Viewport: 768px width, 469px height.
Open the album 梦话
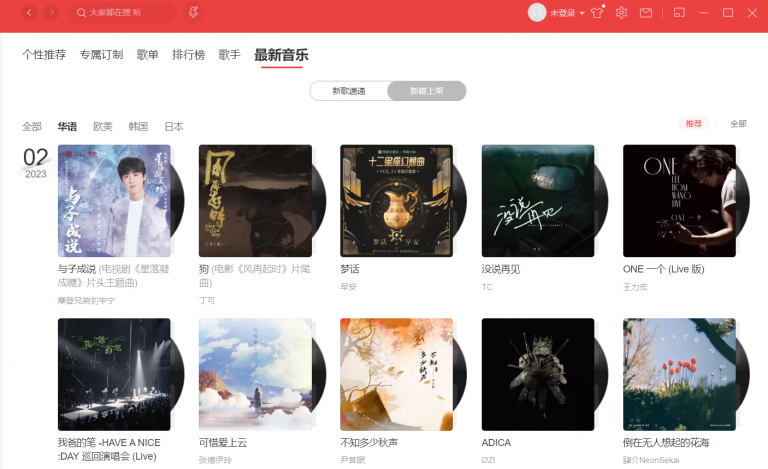[397, 201]
